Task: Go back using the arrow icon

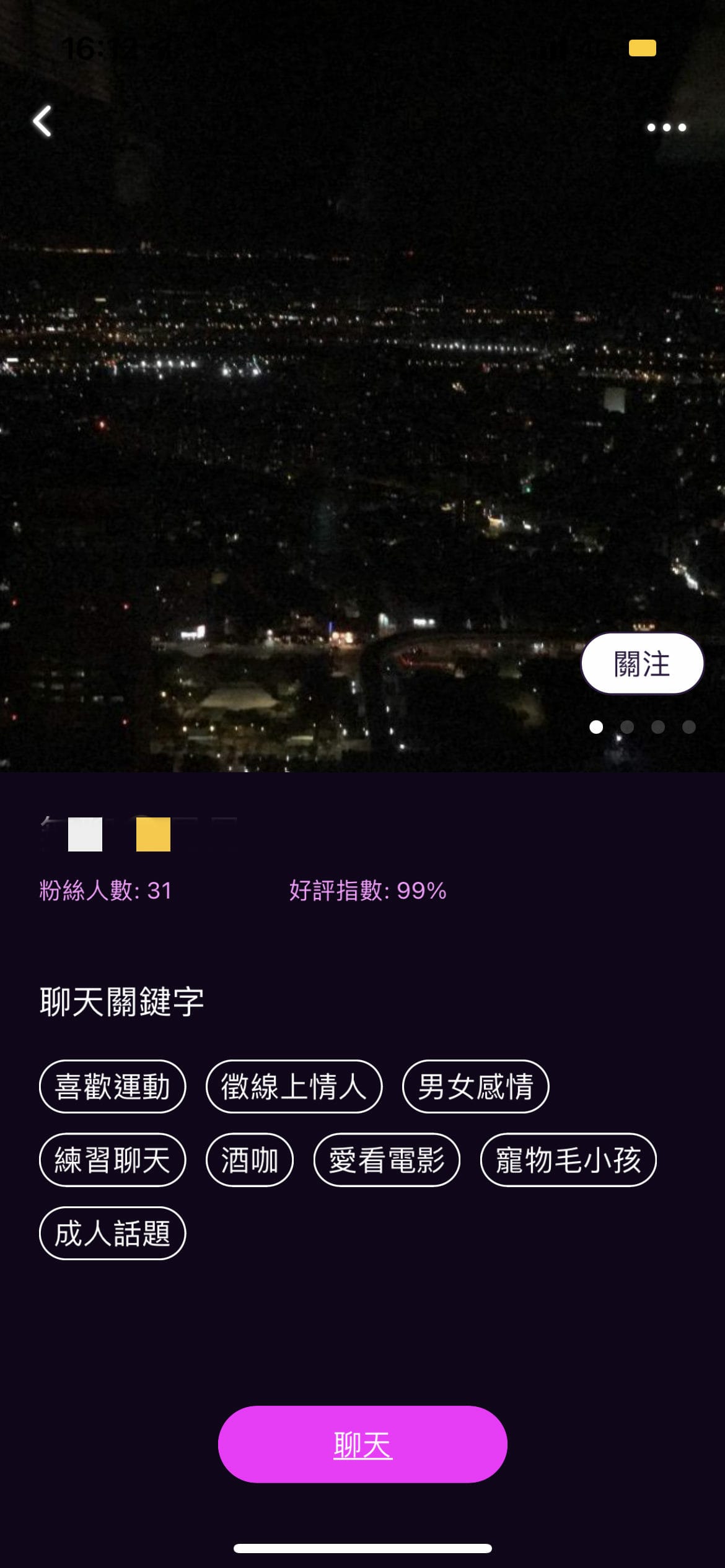Action: point(42,121)
